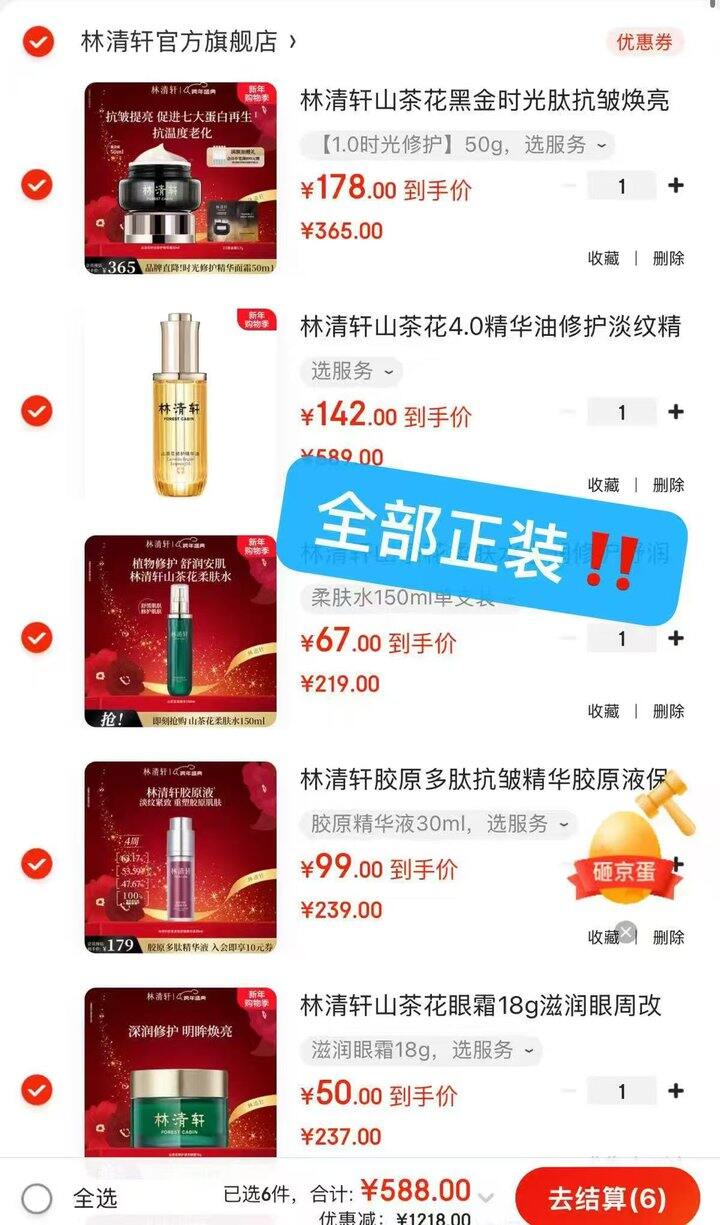The image size is (720, 1225).
Task: Tap the 优惠券 coupon button
Action: tap(644, 42)
